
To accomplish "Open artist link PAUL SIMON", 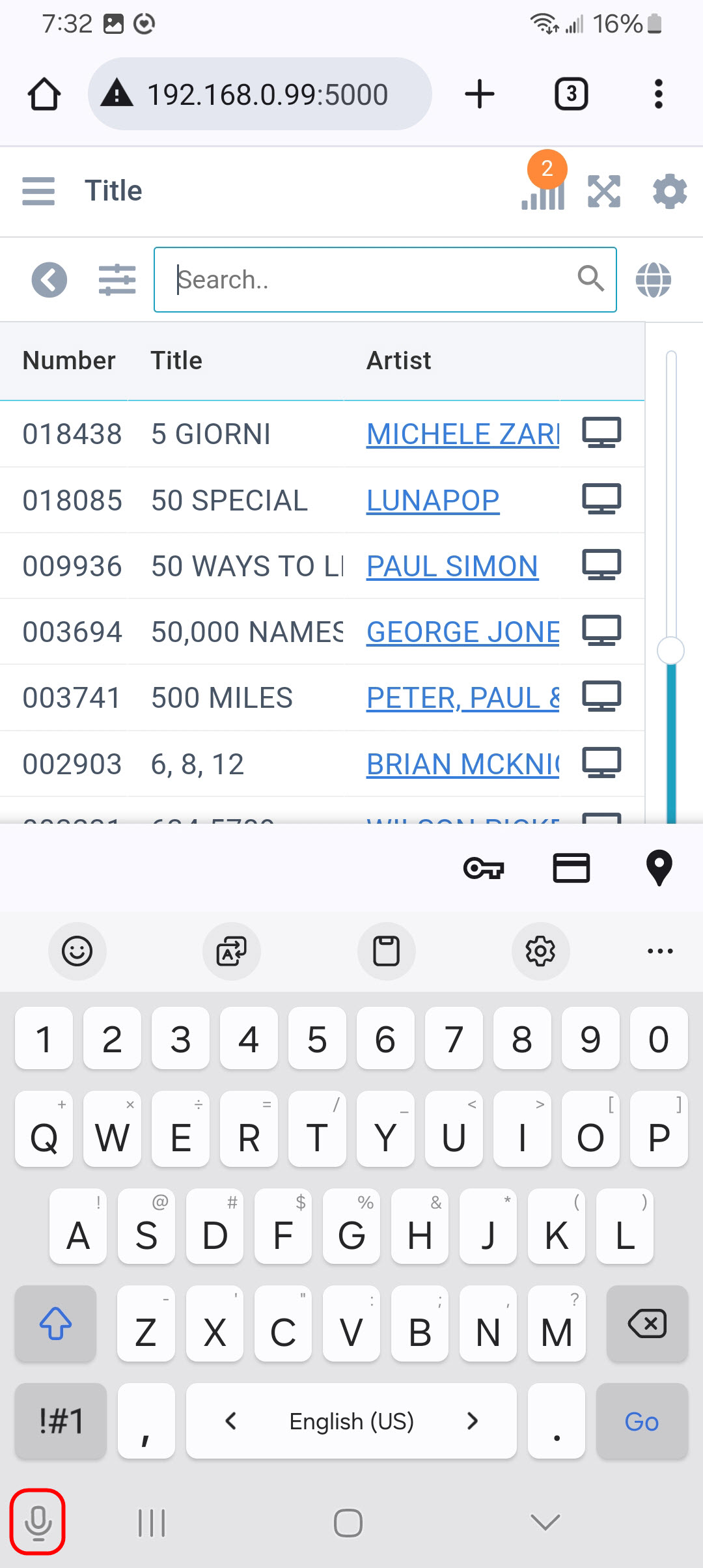I will pos(452,567).
